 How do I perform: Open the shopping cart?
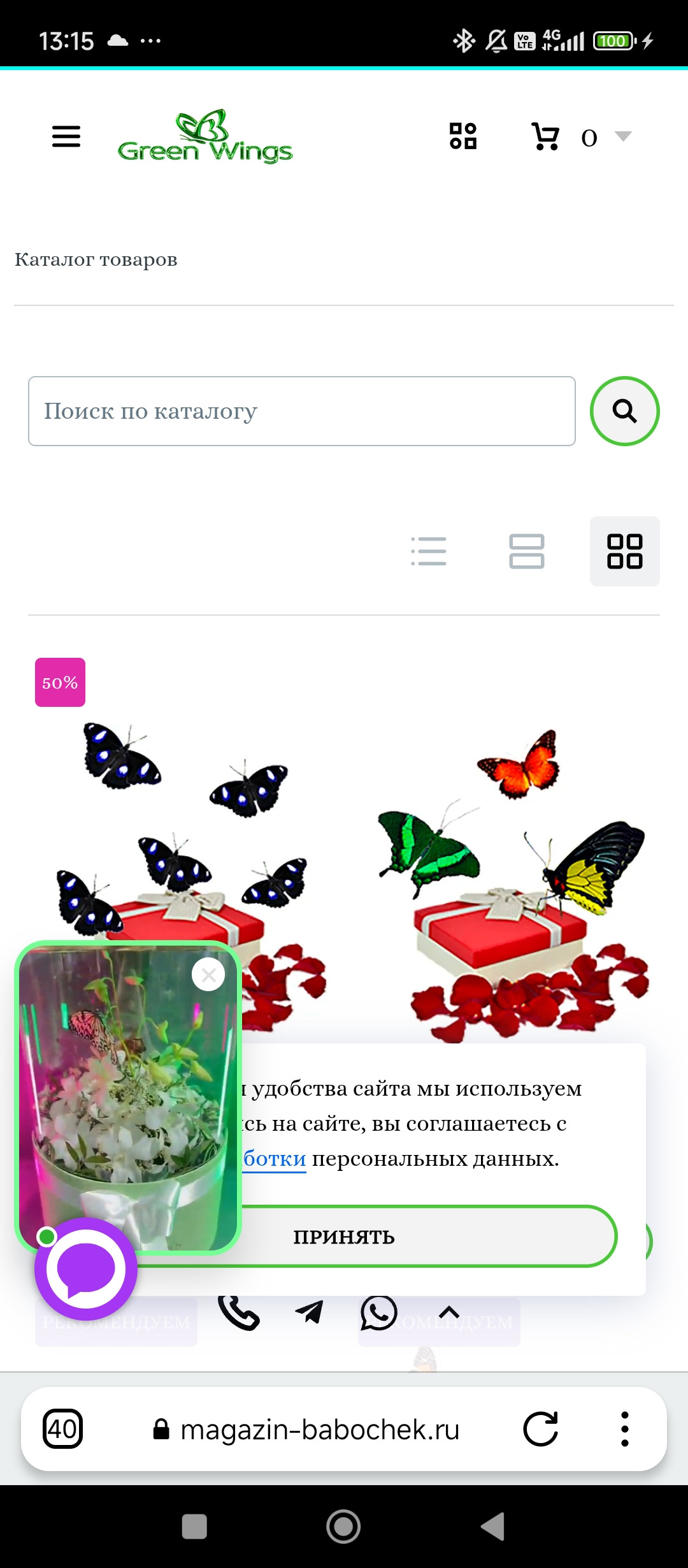tap(545, 136)
